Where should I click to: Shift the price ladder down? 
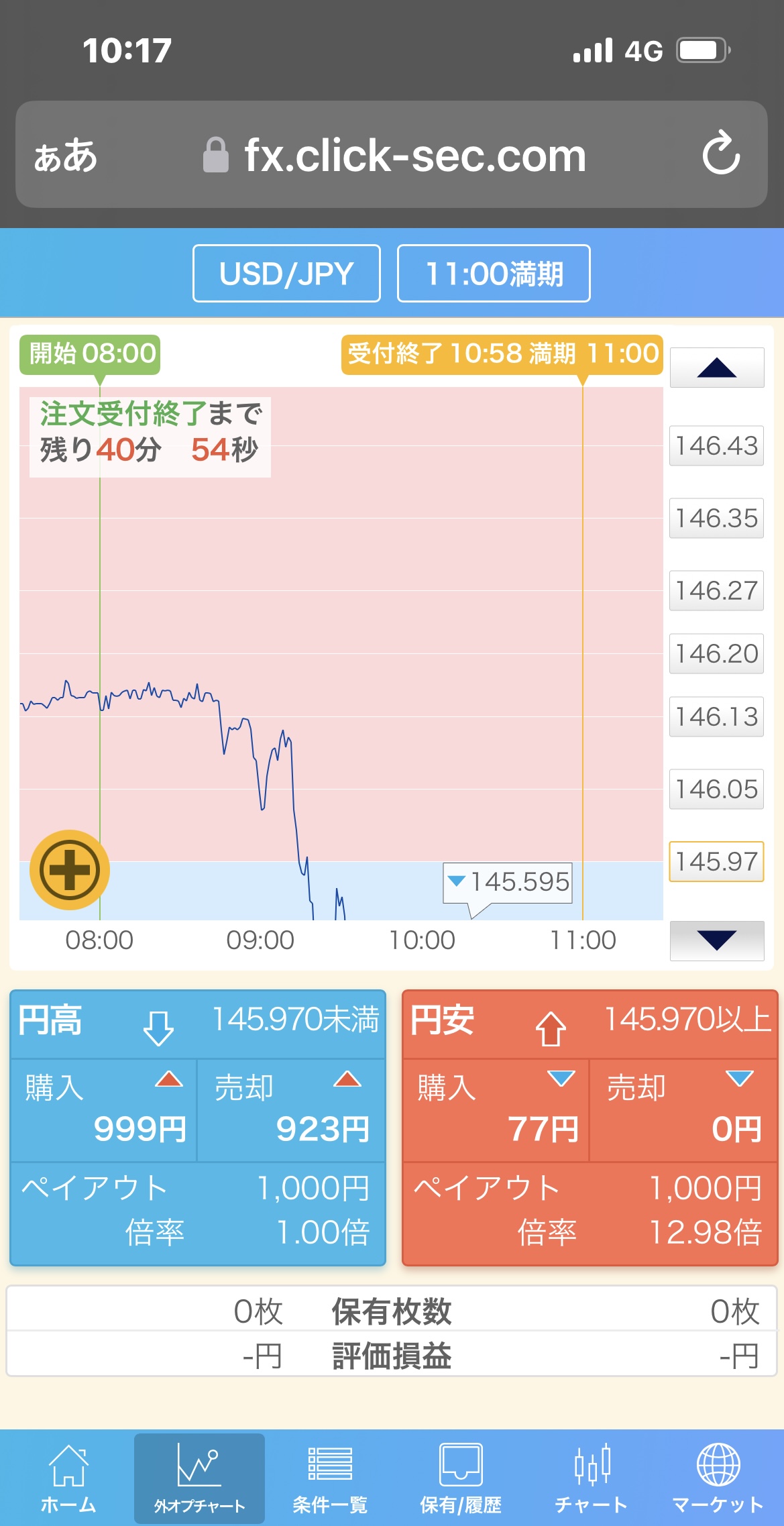[x=716, y=940]
